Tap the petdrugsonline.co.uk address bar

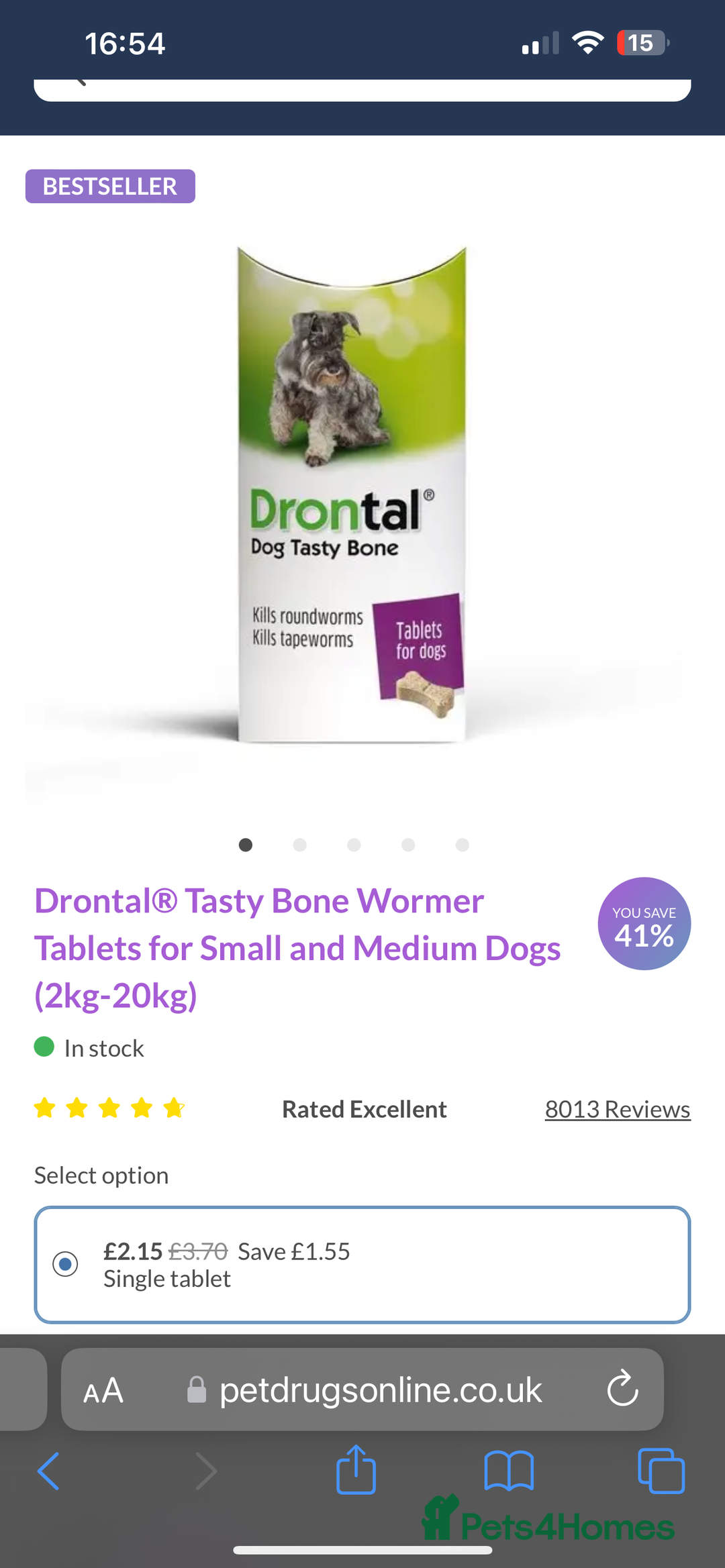coord(380,1390)
